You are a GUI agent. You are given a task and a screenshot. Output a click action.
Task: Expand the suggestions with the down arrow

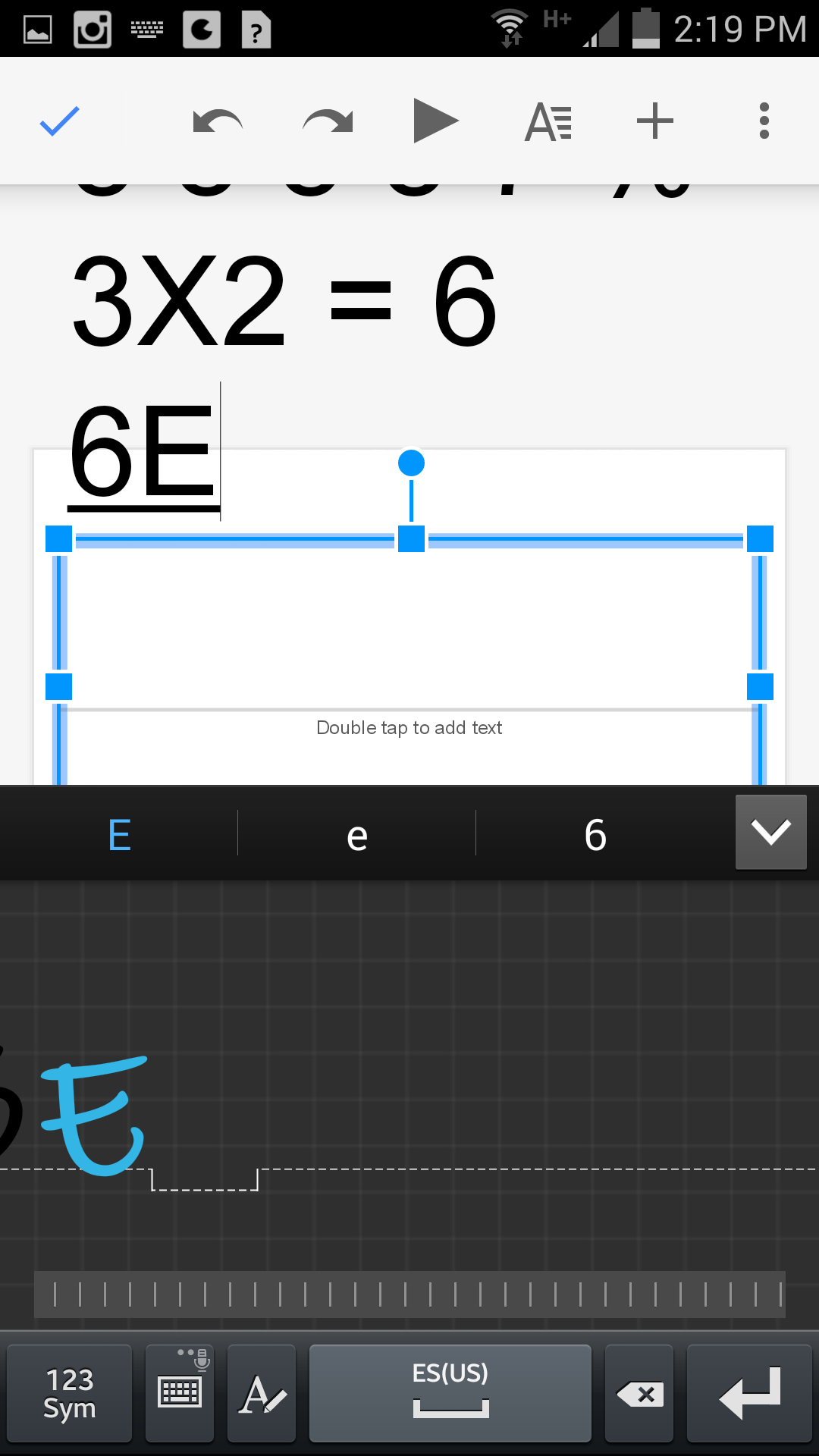[770, 832]
